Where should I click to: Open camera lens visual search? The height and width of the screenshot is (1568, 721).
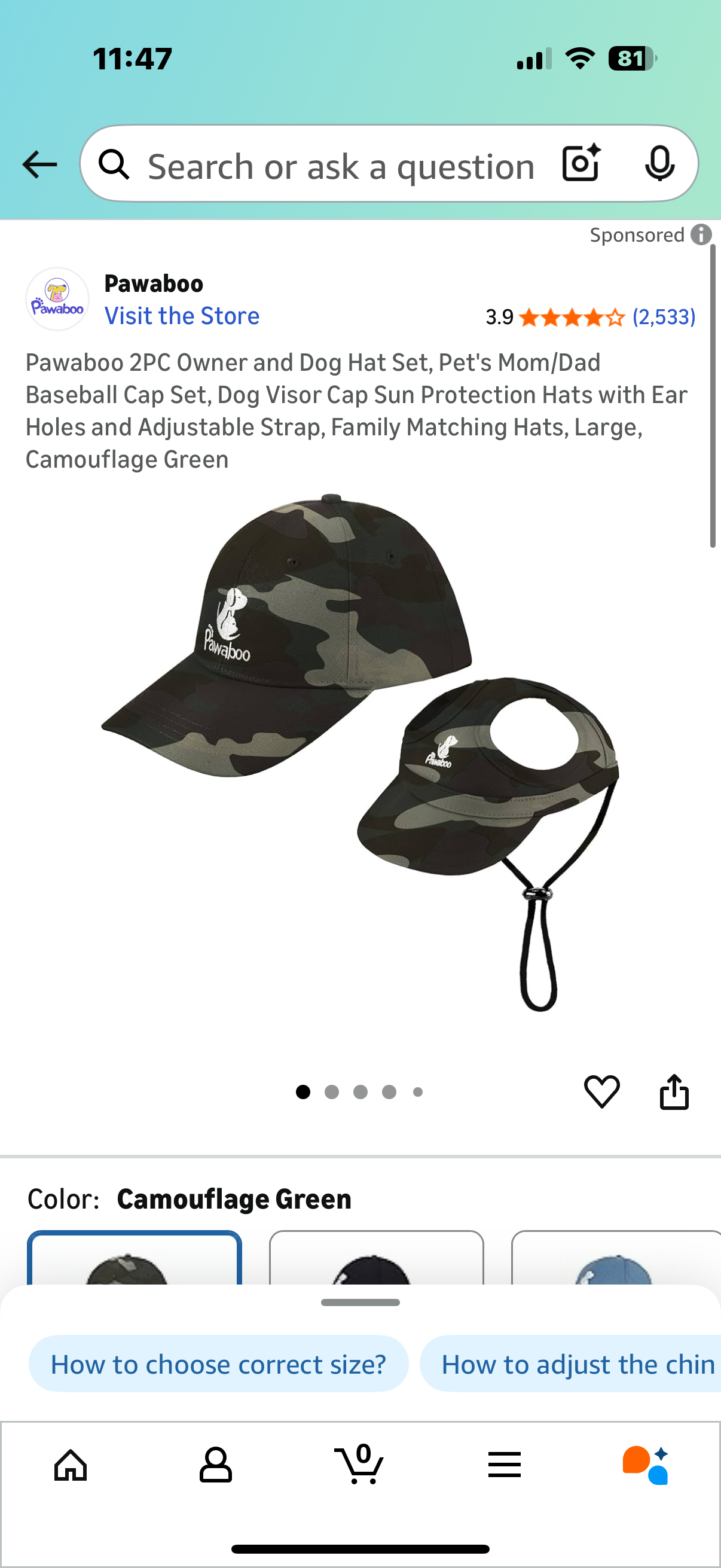point(581,163)
